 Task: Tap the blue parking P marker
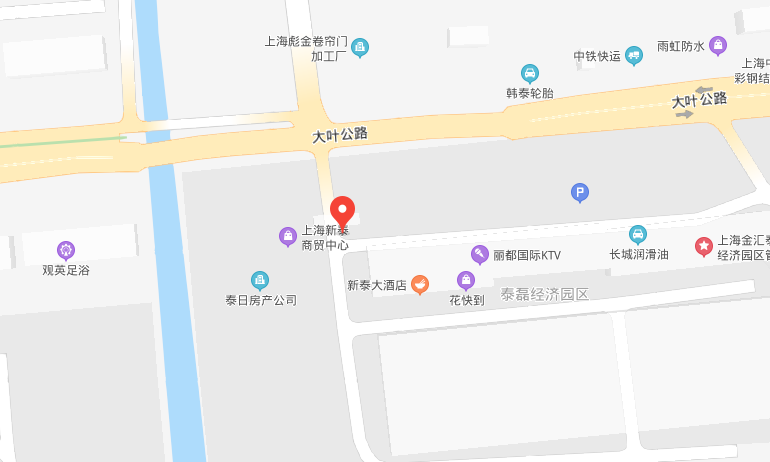[579, 192]
